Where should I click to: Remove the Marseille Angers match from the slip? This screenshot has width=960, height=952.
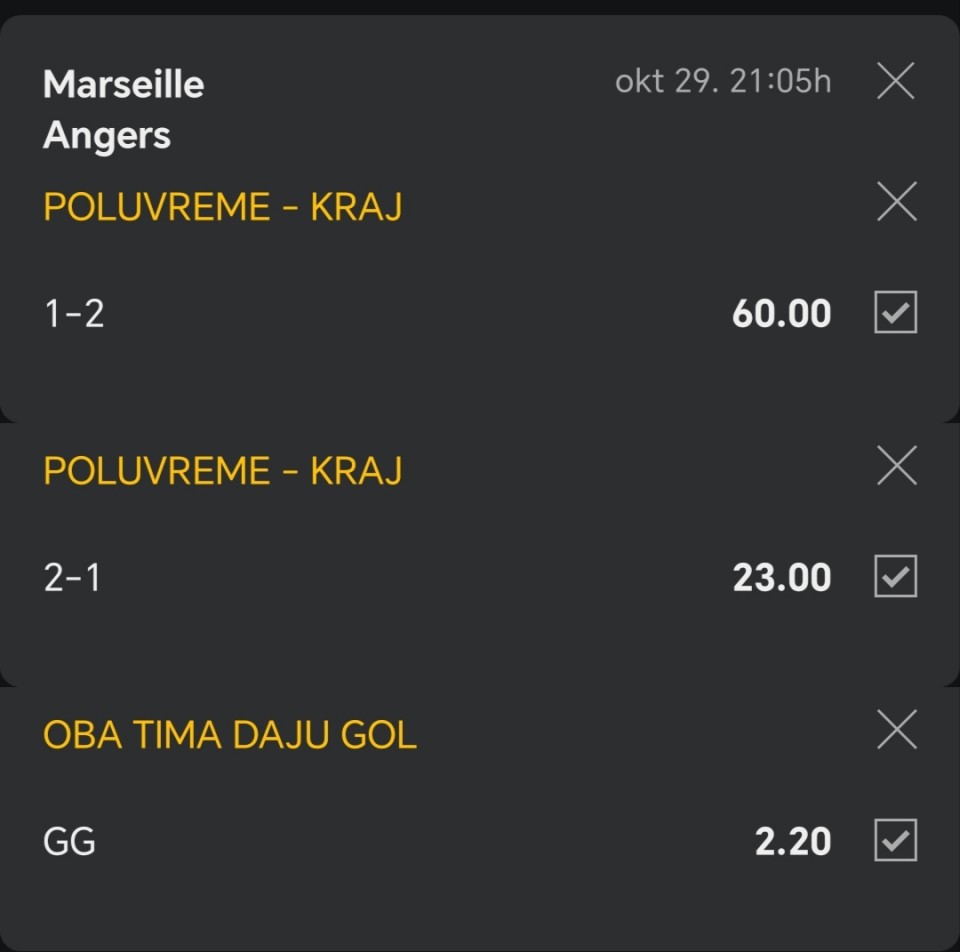pos(895,81)
